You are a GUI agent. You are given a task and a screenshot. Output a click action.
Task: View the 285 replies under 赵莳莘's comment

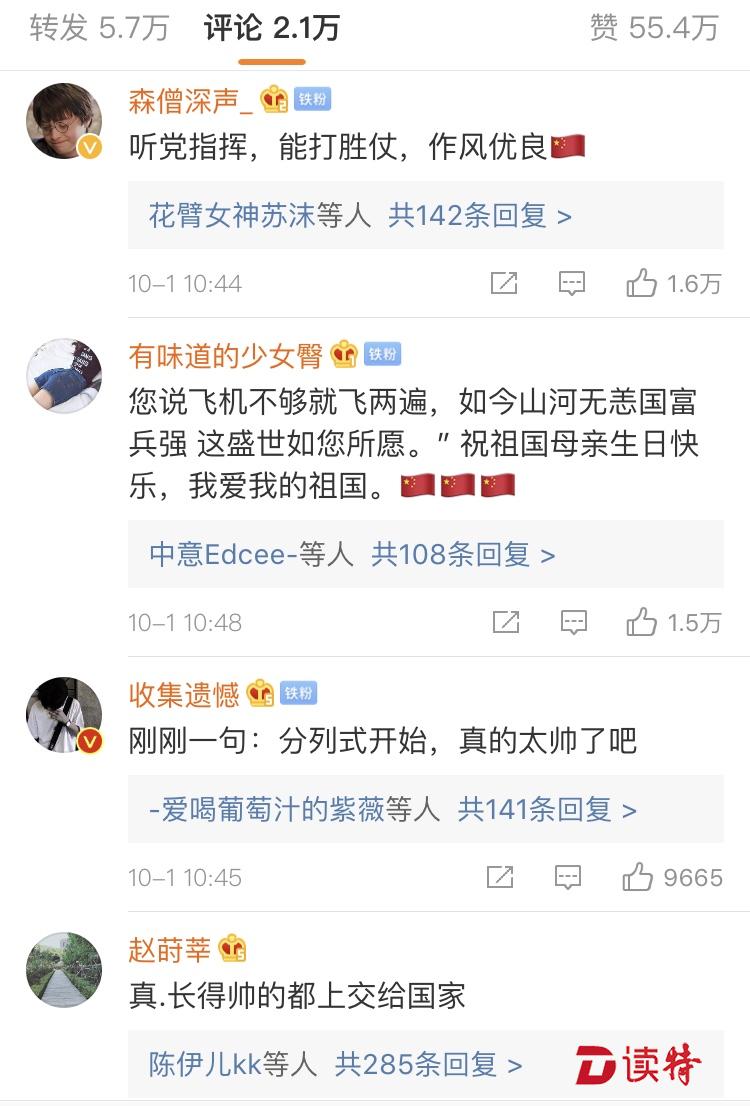(428, 1064)
